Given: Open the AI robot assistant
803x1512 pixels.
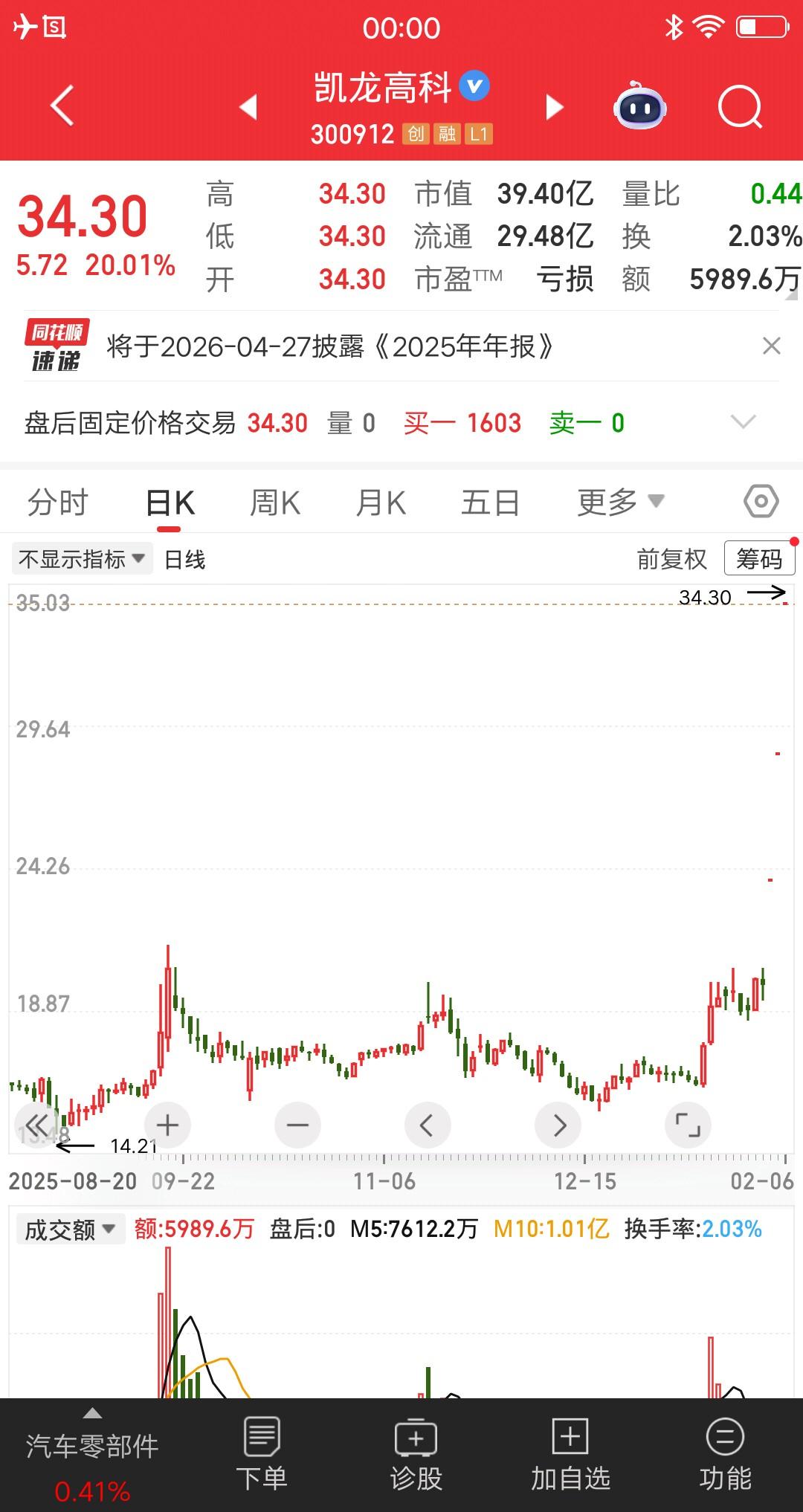Looking at the screenshot, I should tap(639, 106).
